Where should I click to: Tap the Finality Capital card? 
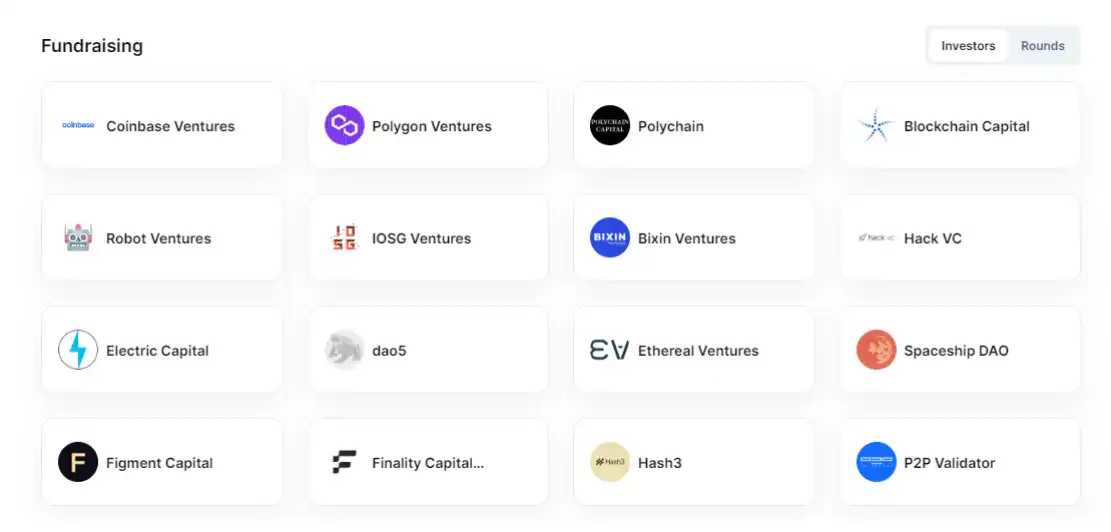click(x=428, y=463)
